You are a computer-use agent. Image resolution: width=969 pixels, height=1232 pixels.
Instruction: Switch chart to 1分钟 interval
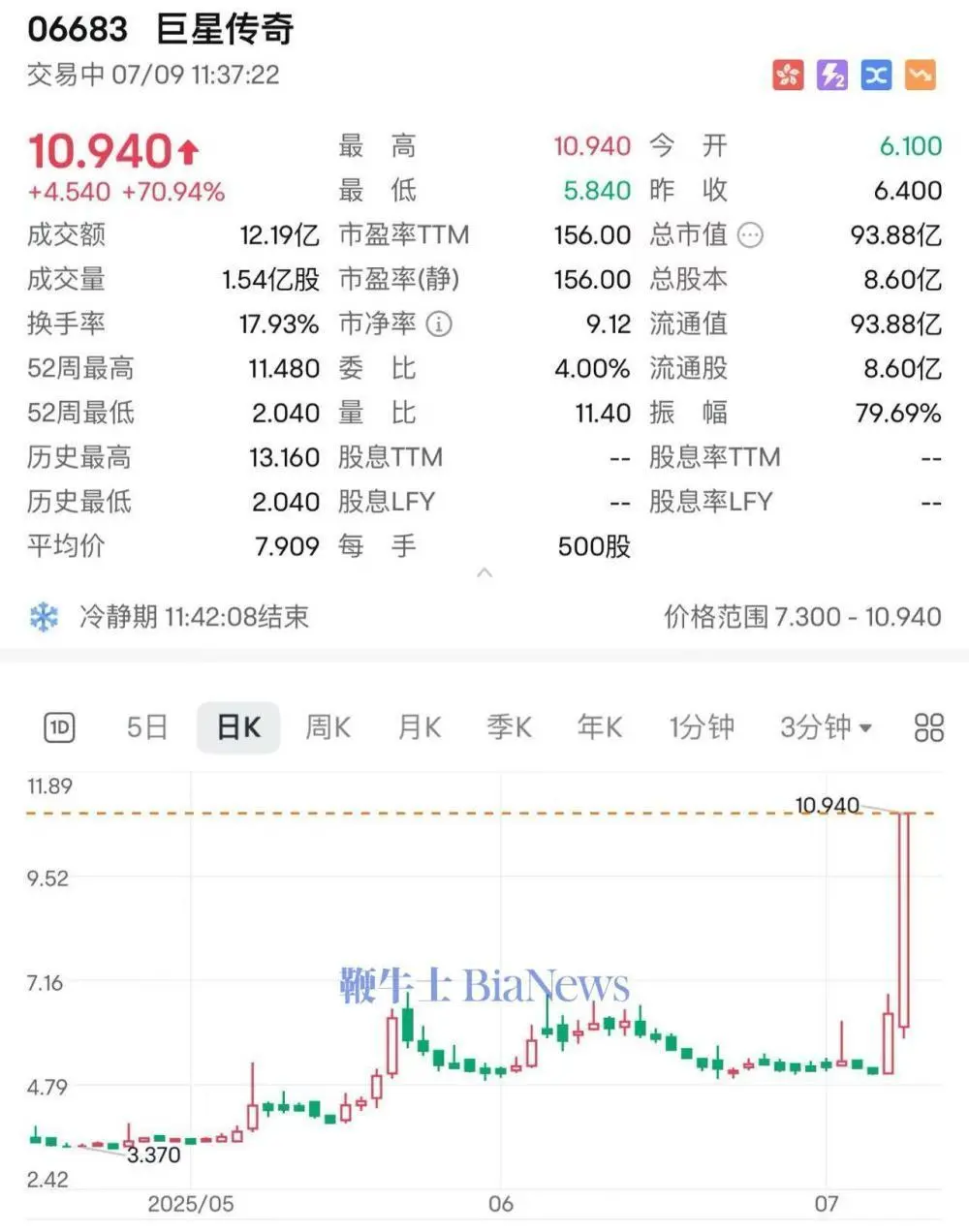coord(702,726)
